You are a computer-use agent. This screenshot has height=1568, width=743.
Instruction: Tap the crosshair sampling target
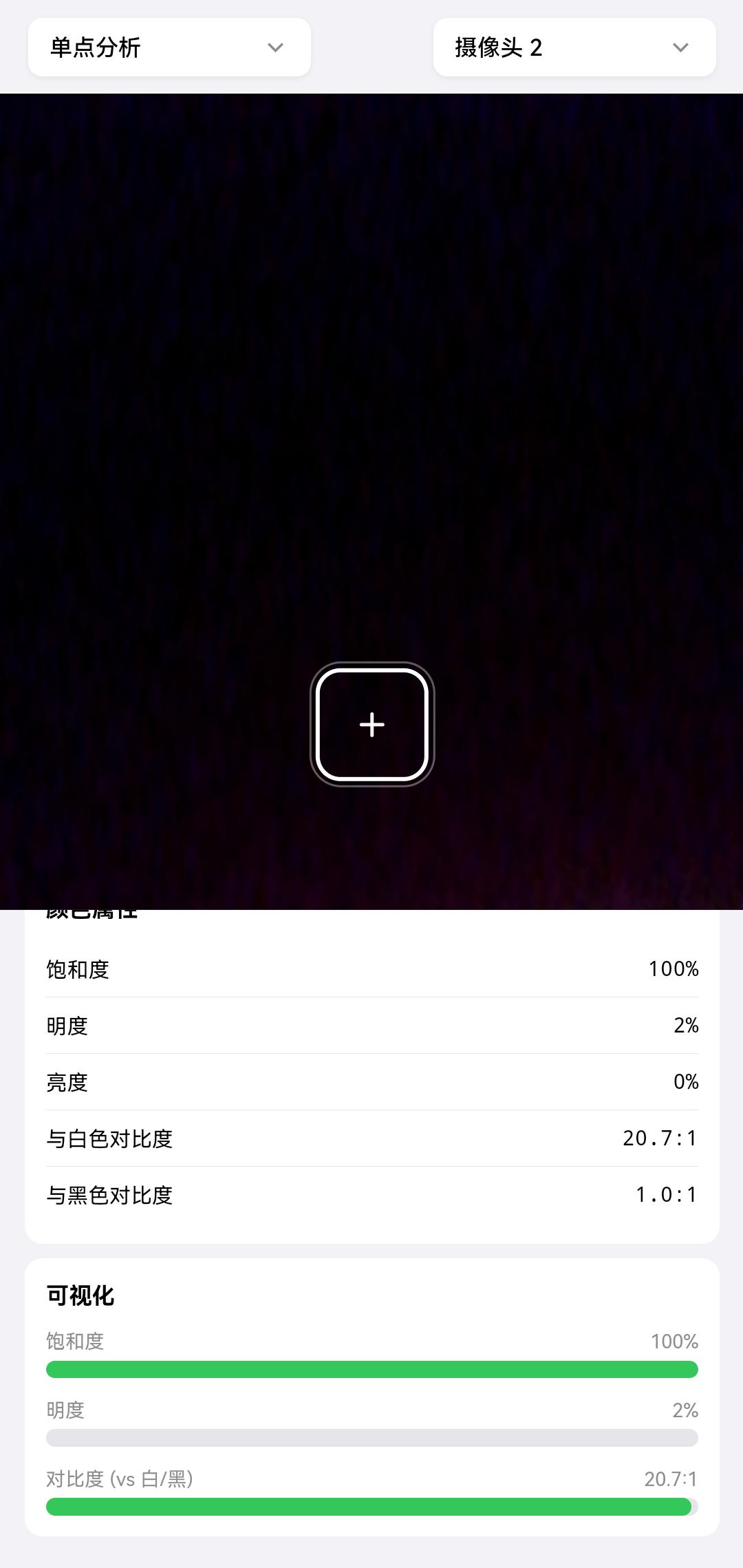click(x=372, y=724)
